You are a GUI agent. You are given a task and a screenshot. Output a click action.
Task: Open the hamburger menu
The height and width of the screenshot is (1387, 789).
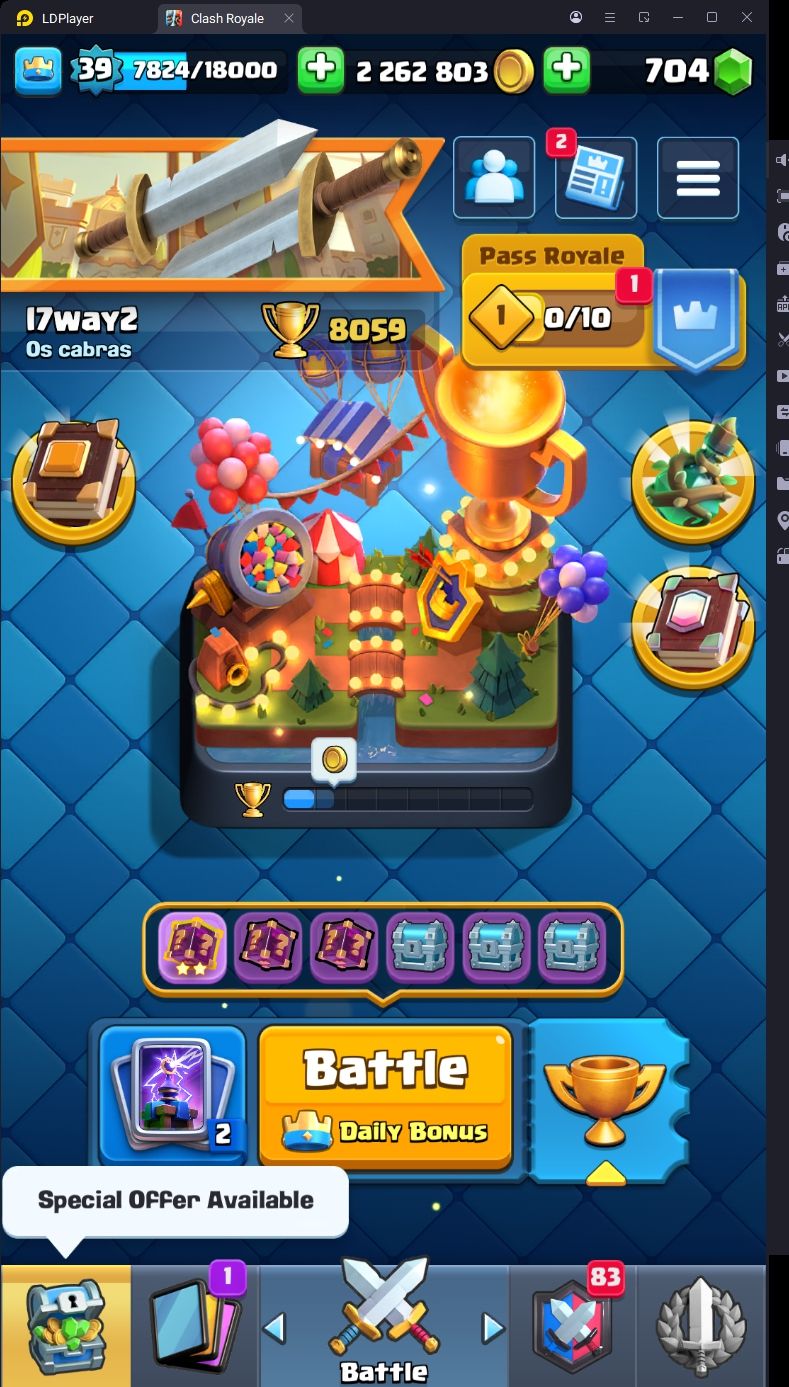tap(697, 178)
